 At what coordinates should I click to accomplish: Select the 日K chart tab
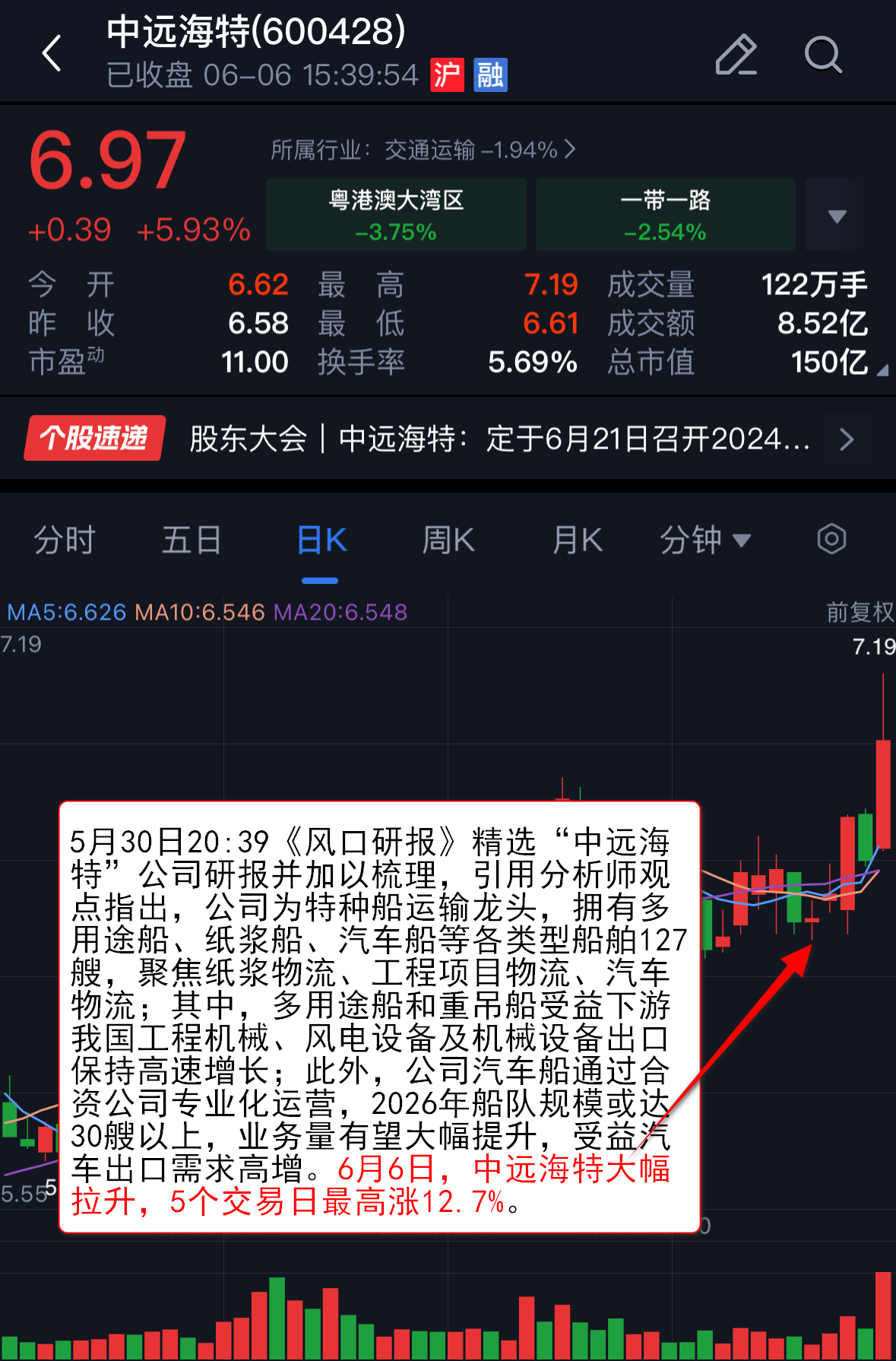321,541
